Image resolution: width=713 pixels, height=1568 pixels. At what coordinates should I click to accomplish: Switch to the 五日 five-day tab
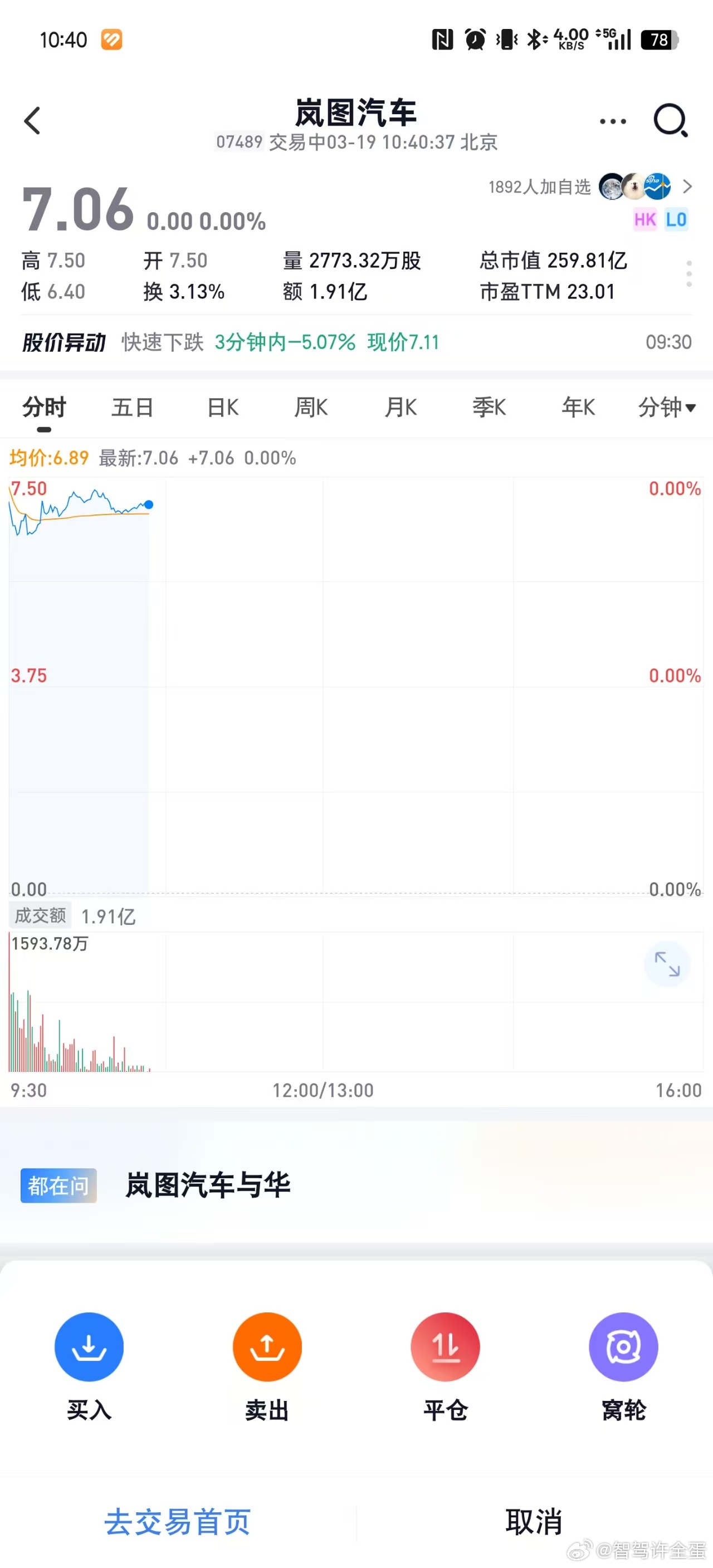[133, 408]
